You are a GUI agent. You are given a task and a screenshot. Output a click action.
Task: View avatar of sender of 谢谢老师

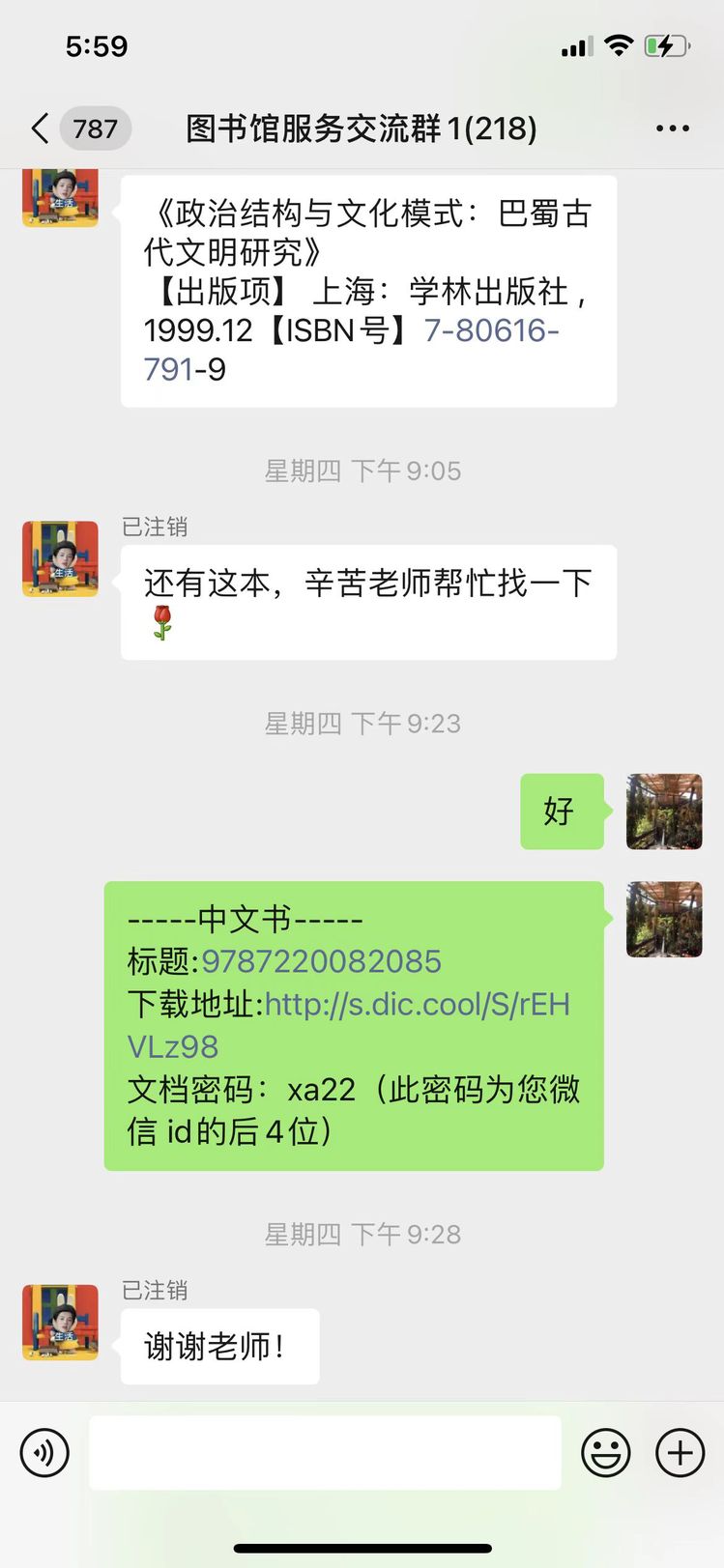click(x=61, y=1323)
